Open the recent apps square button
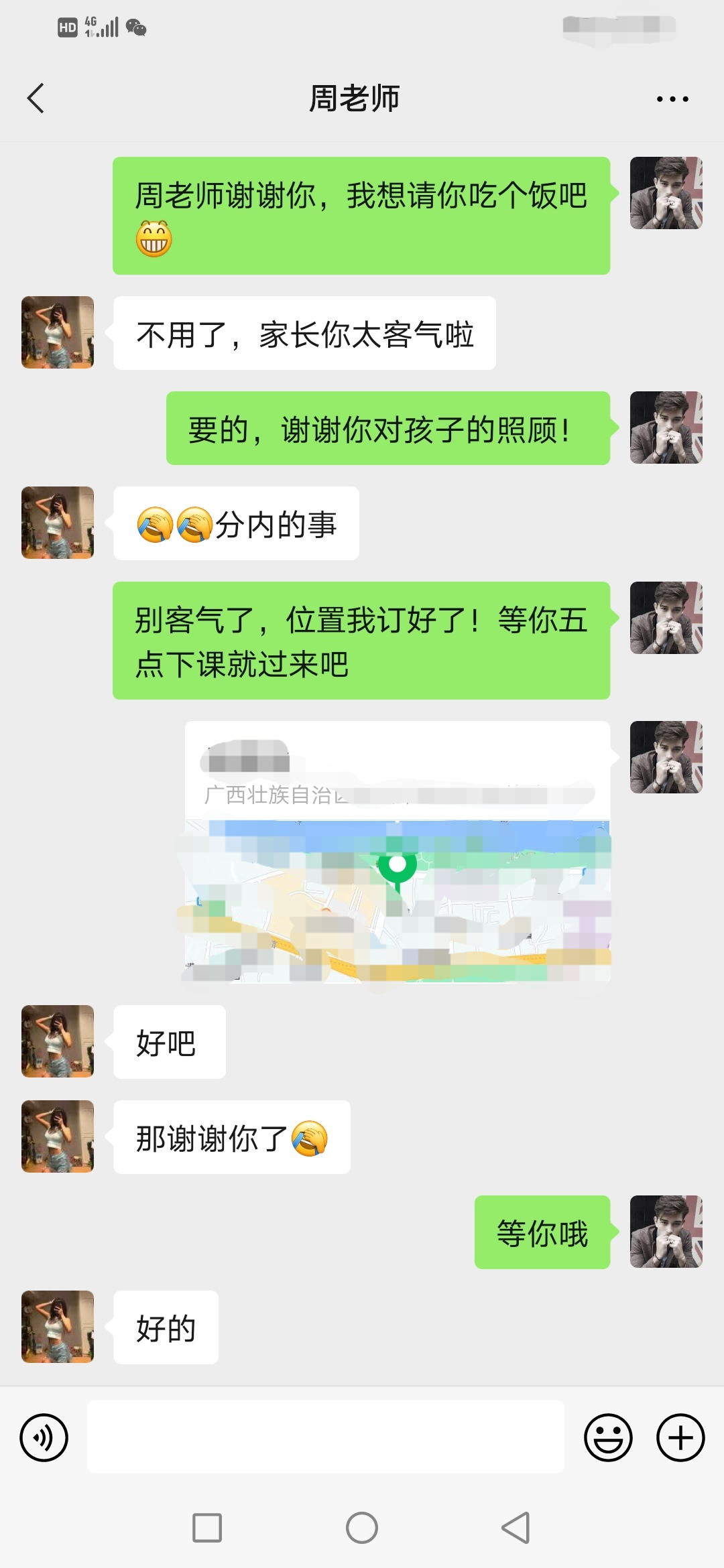The width and height of the screenshot is (724, 1568). (x=207, y=1528)
